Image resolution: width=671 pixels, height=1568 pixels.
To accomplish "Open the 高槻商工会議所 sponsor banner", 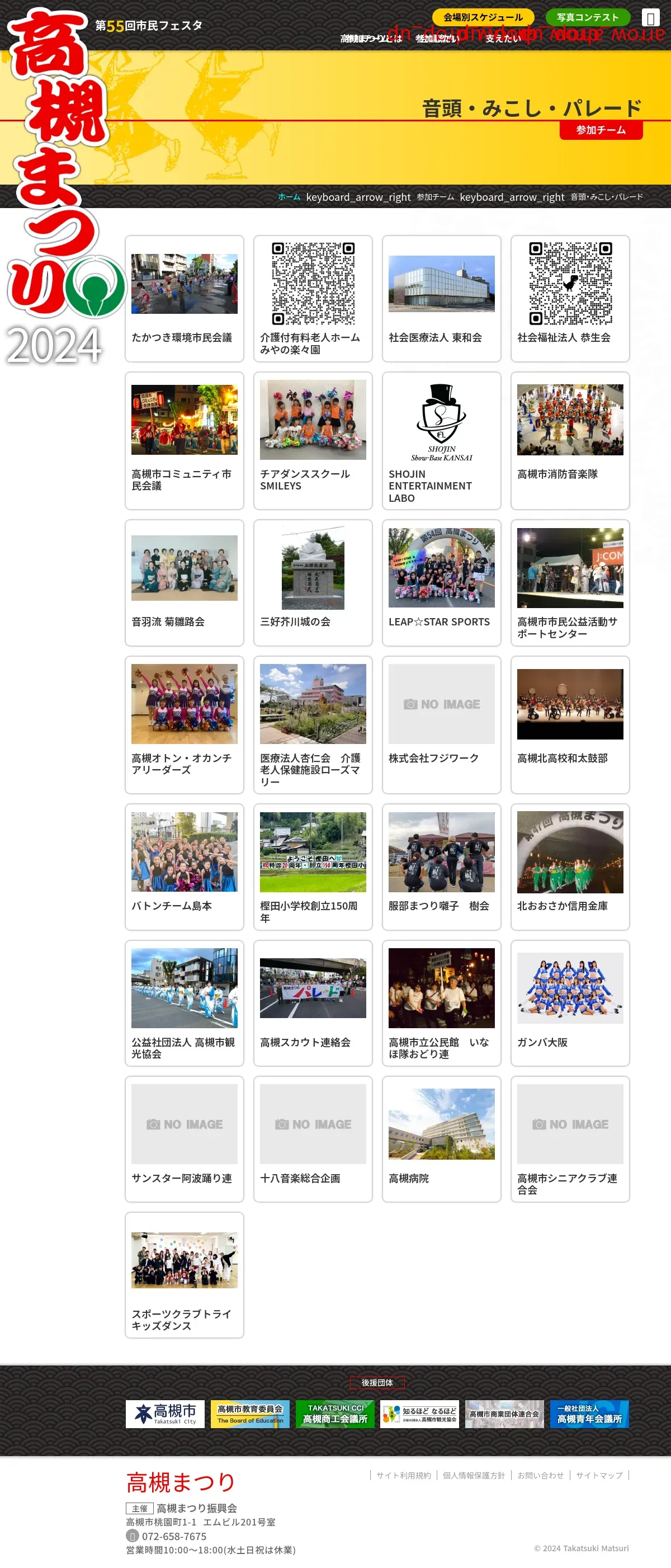I will 334,1414.
